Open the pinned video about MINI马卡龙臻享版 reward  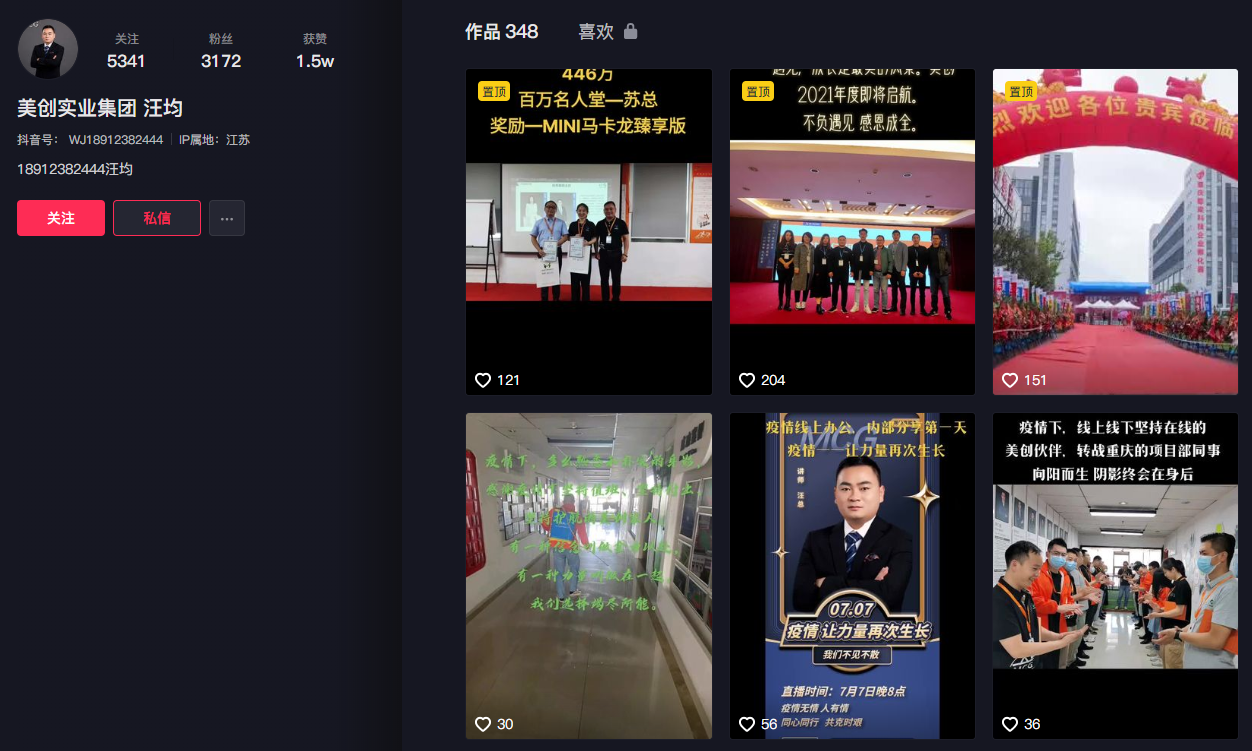coord(589,232)
